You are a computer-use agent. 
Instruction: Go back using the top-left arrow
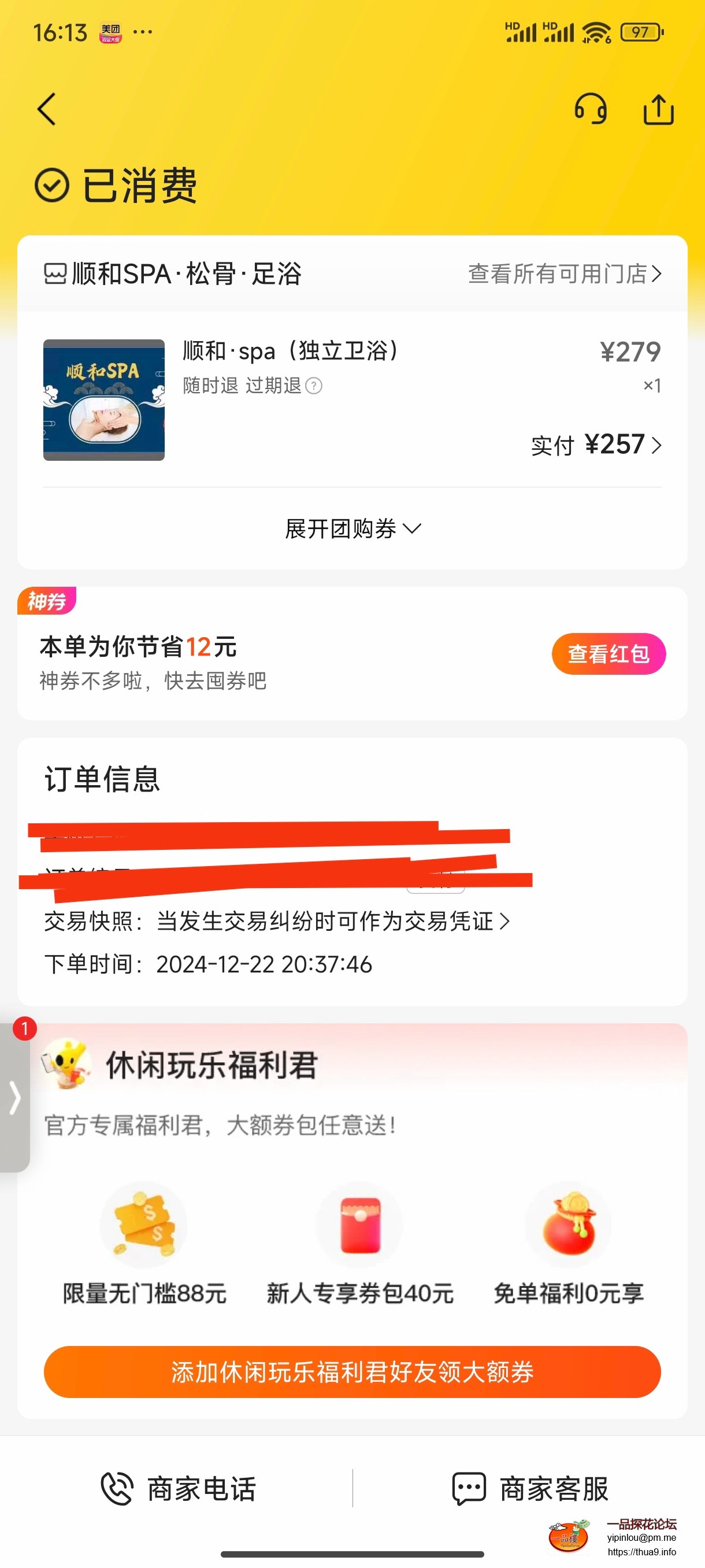tap(47, 110)
